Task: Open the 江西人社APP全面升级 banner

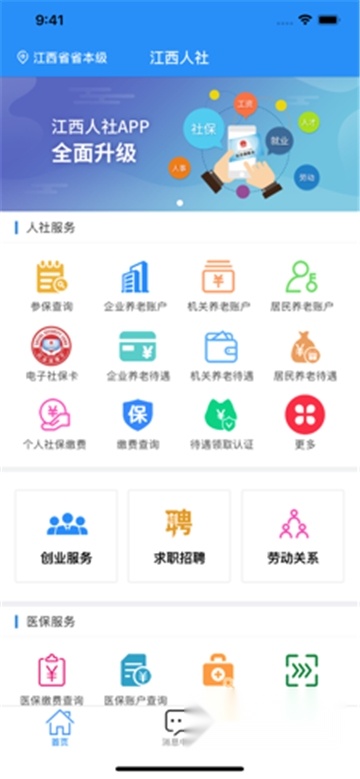Action: click(x=180, y=144)
